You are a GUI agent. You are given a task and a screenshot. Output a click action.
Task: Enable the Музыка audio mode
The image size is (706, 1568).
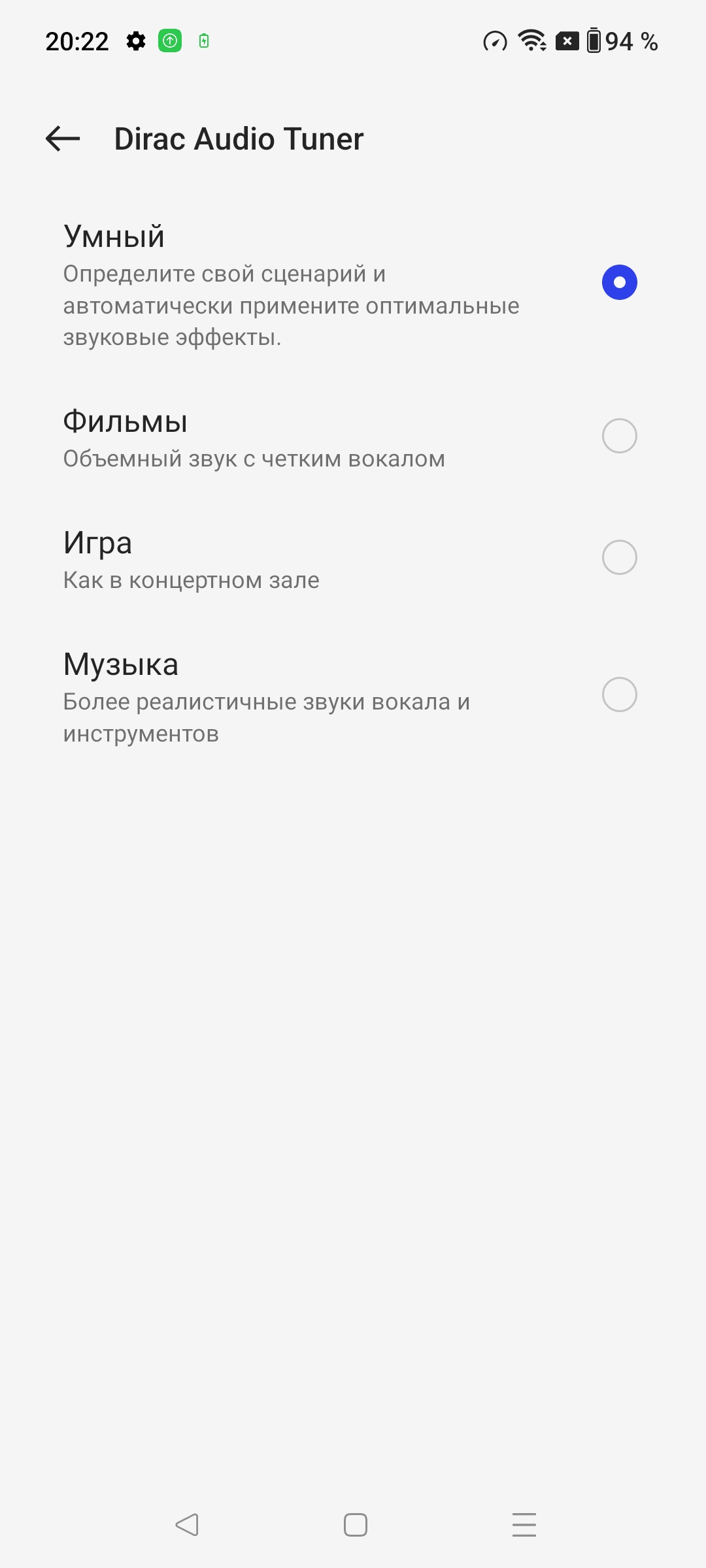pyautogui.click(x=619, y=694)
